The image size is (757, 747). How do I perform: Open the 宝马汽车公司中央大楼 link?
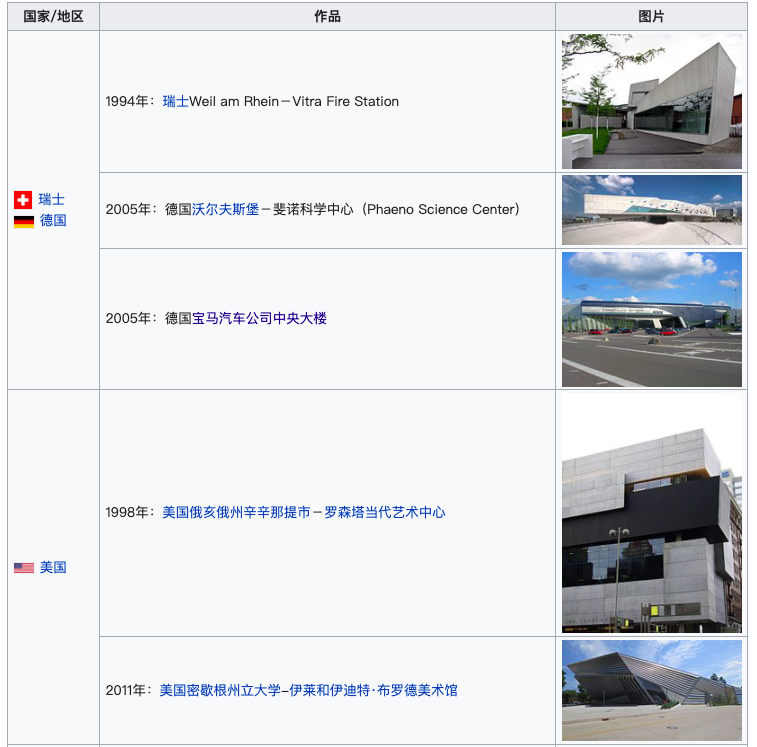259,318
